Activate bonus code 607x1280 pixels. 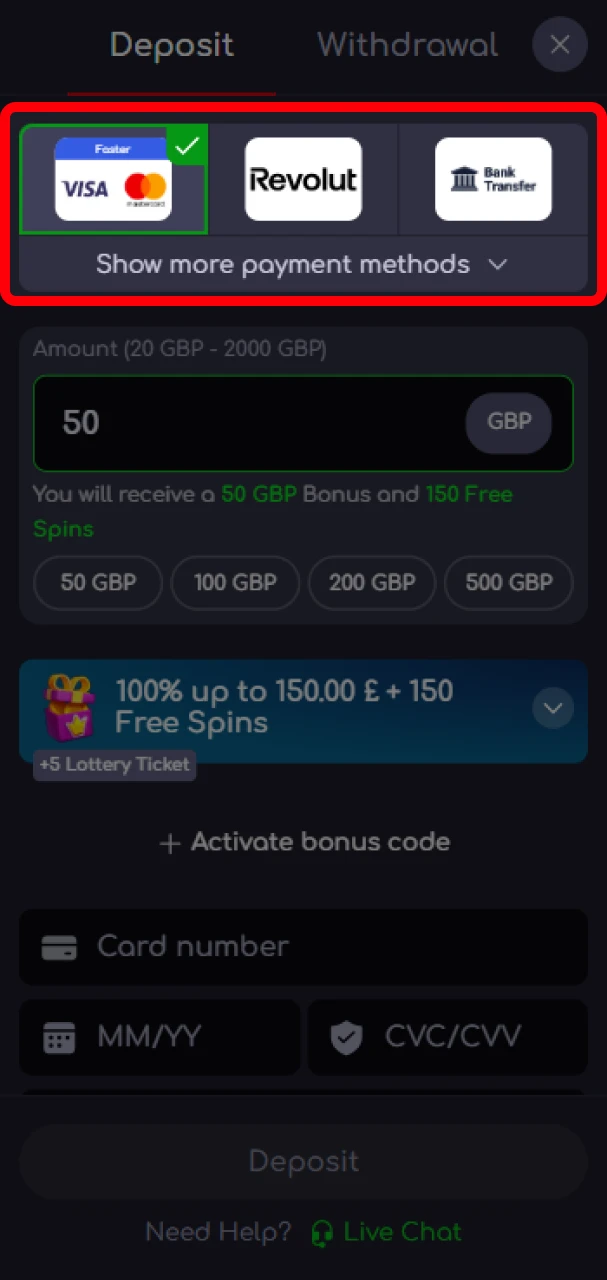304,842
